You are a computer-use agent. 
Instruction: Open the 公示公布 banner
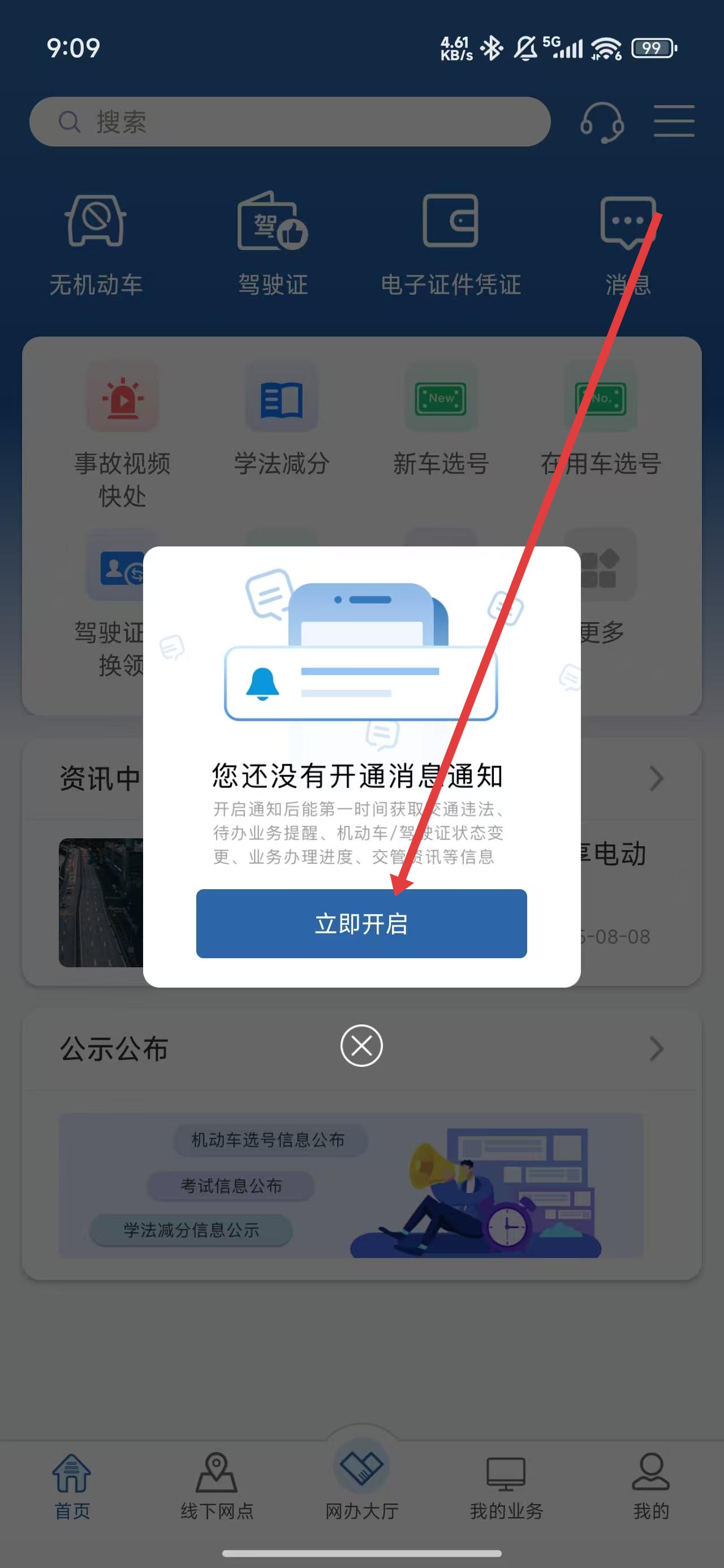tap(351, 1184)
